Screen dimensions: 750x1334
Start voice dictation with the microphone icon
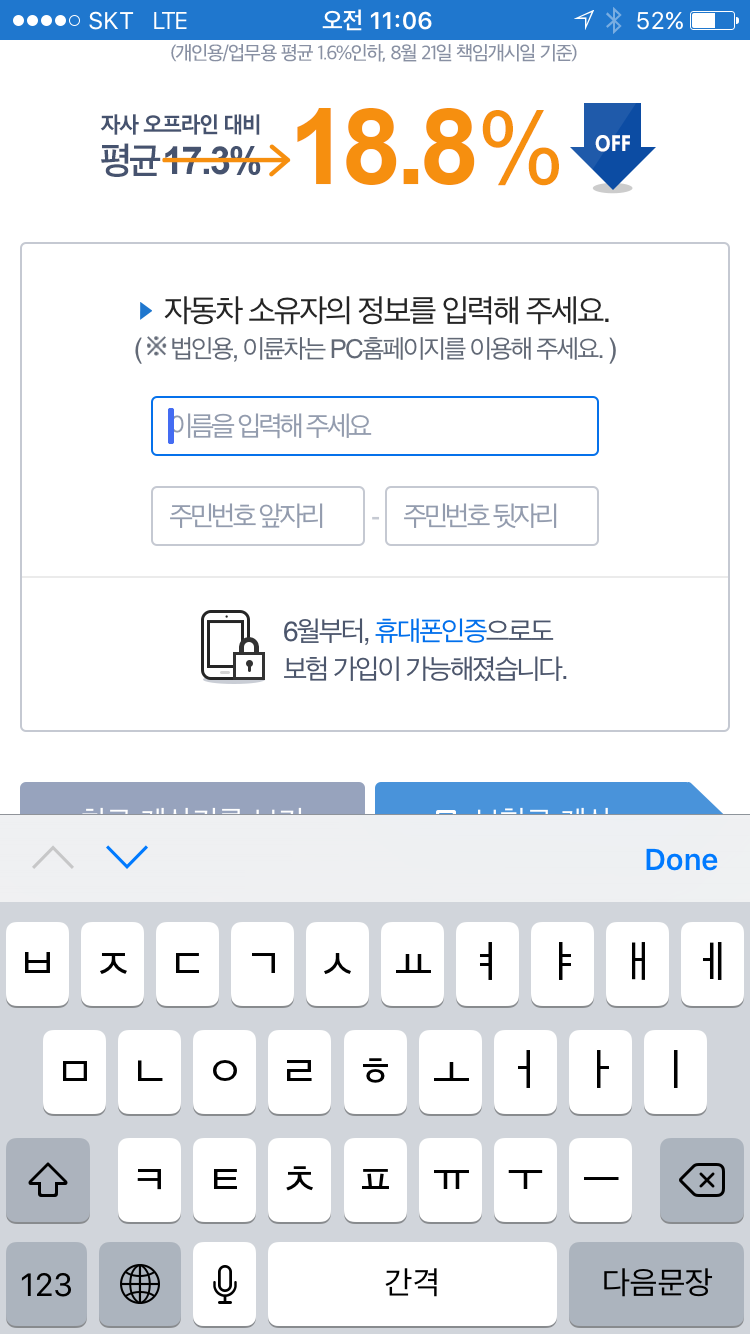[x=224, y=1286]
